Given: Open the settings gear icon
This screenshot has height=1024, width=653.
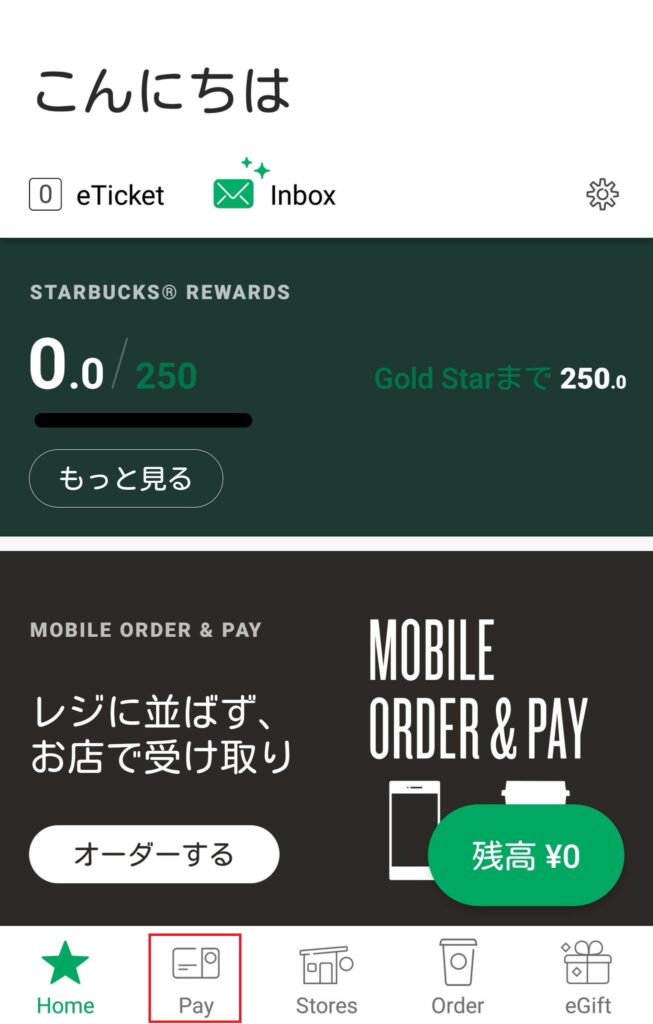Looking at the screenshot, I should (x=602, y=194).
